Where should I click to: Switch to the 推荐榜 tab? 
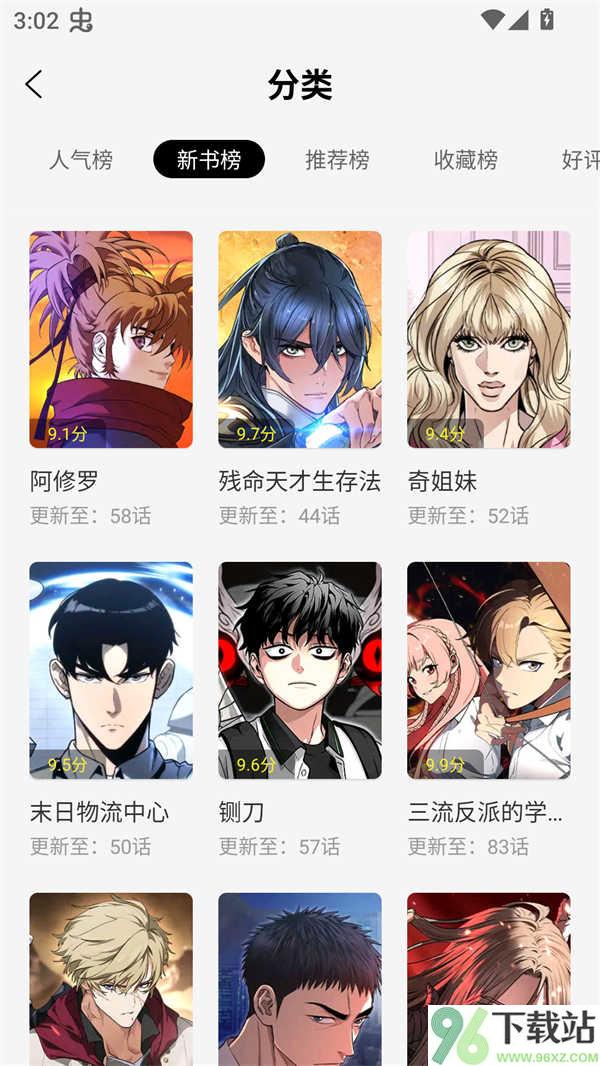click(337, 160)
